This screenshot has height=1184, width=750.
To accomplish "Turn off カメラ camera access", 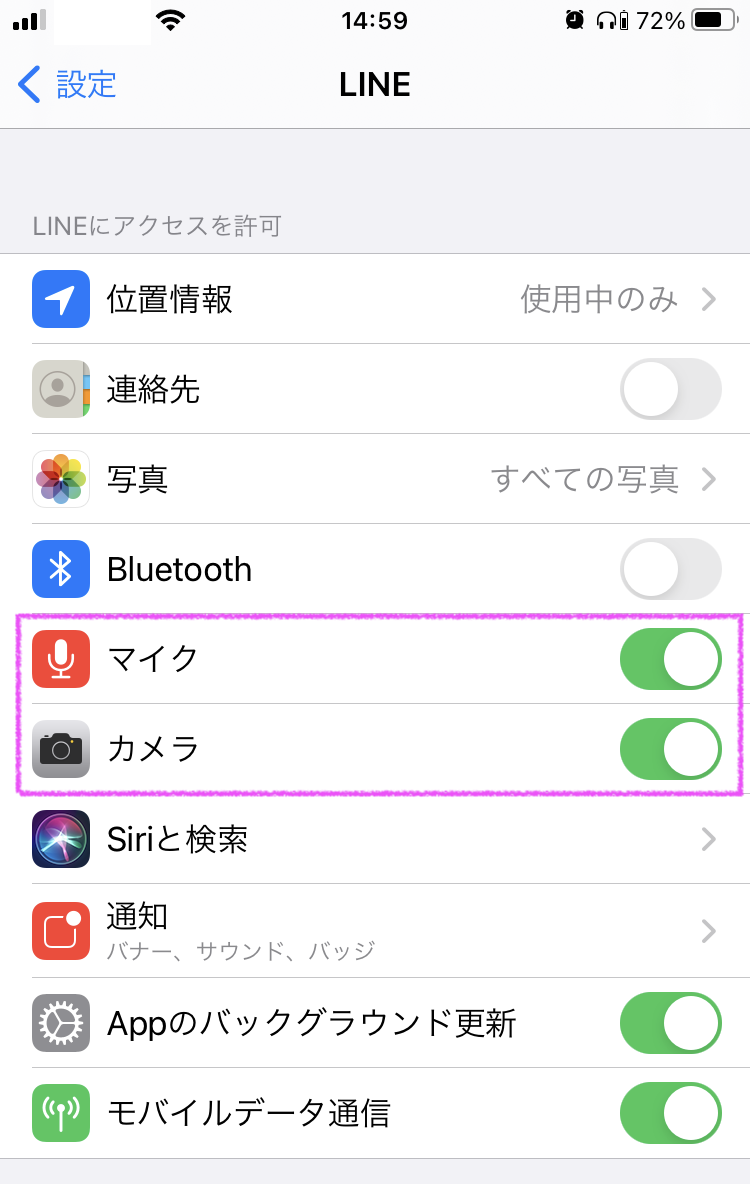I will [x=670, y=749].
